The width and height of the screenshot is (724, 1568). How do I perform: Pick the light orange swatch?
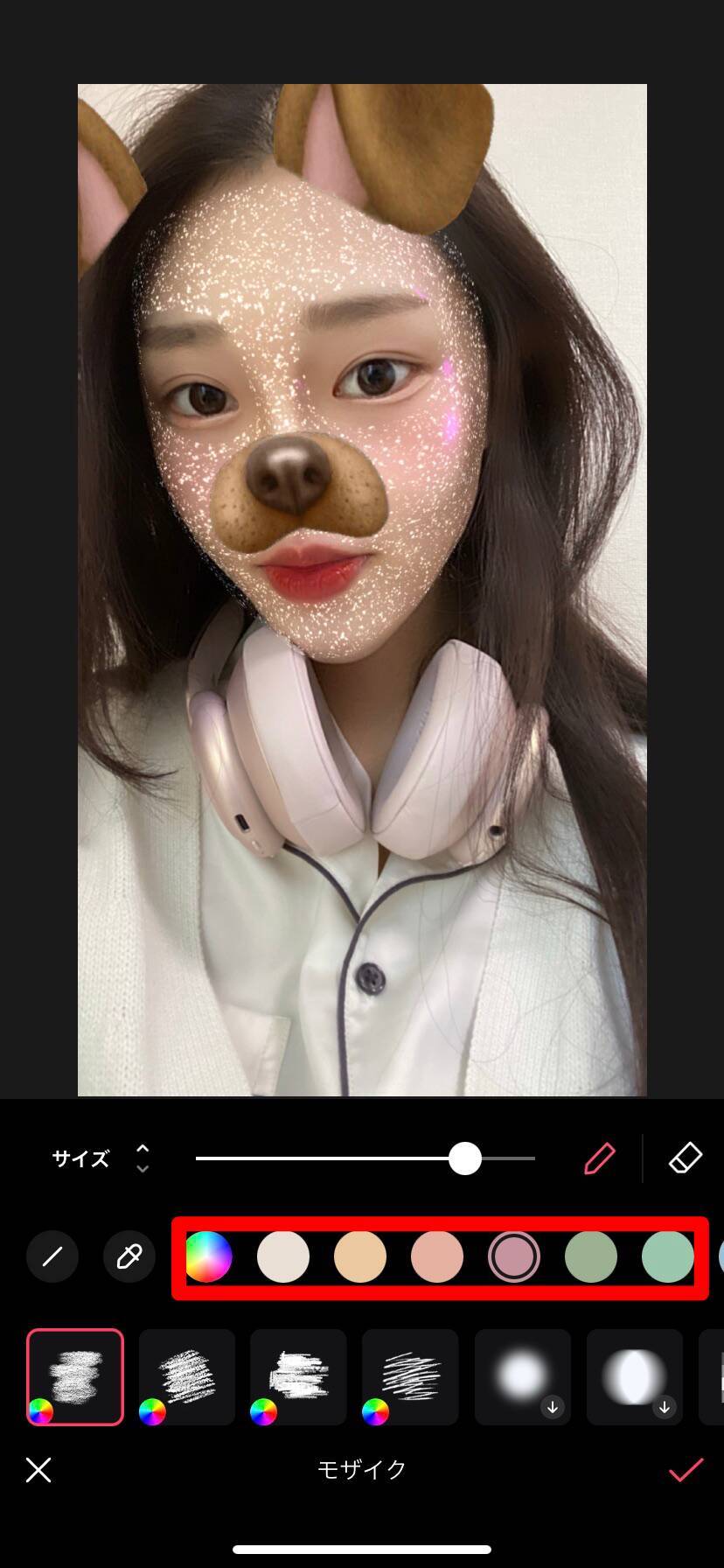click(360, 1256)
